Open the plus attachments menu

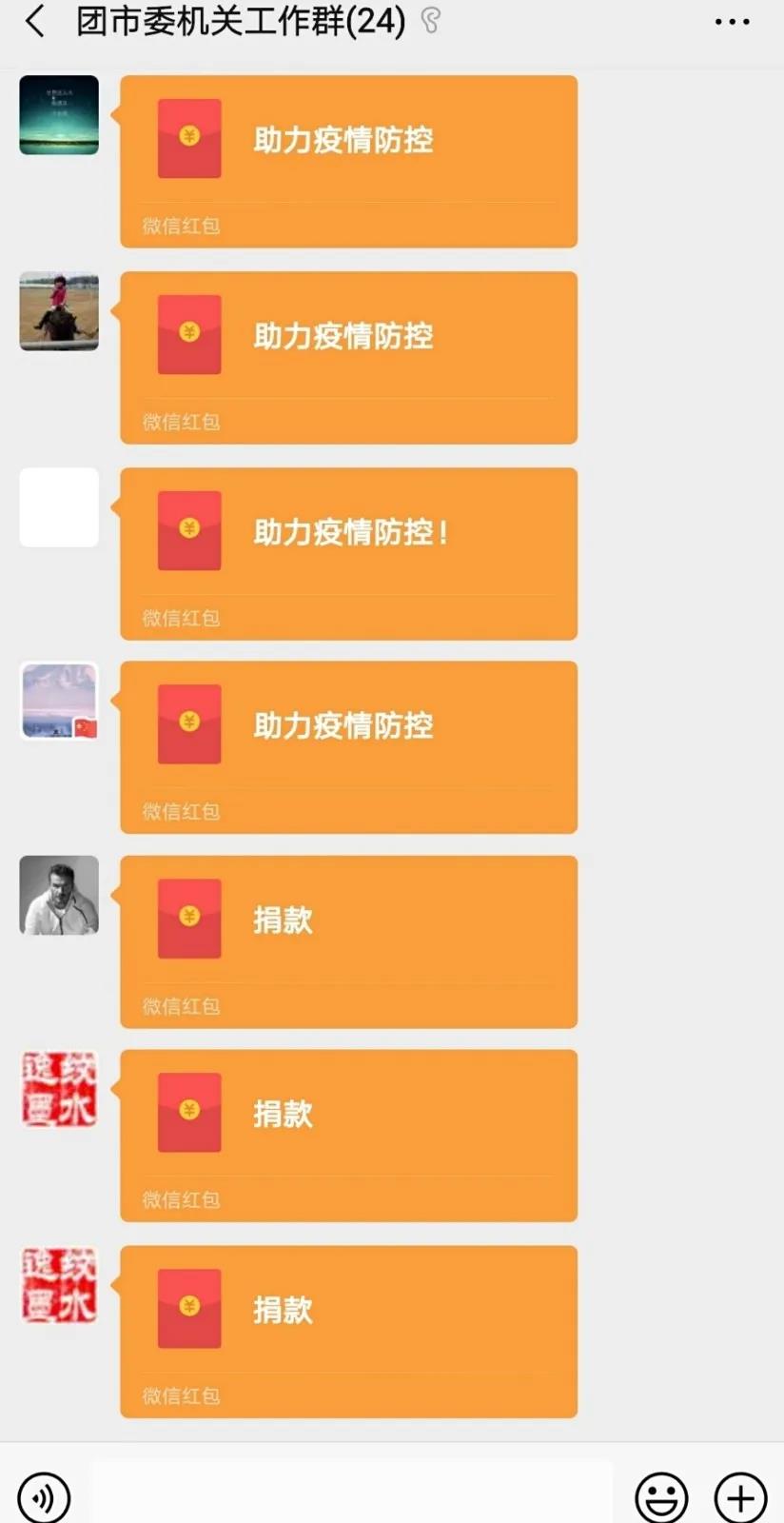pos(740,1497)
